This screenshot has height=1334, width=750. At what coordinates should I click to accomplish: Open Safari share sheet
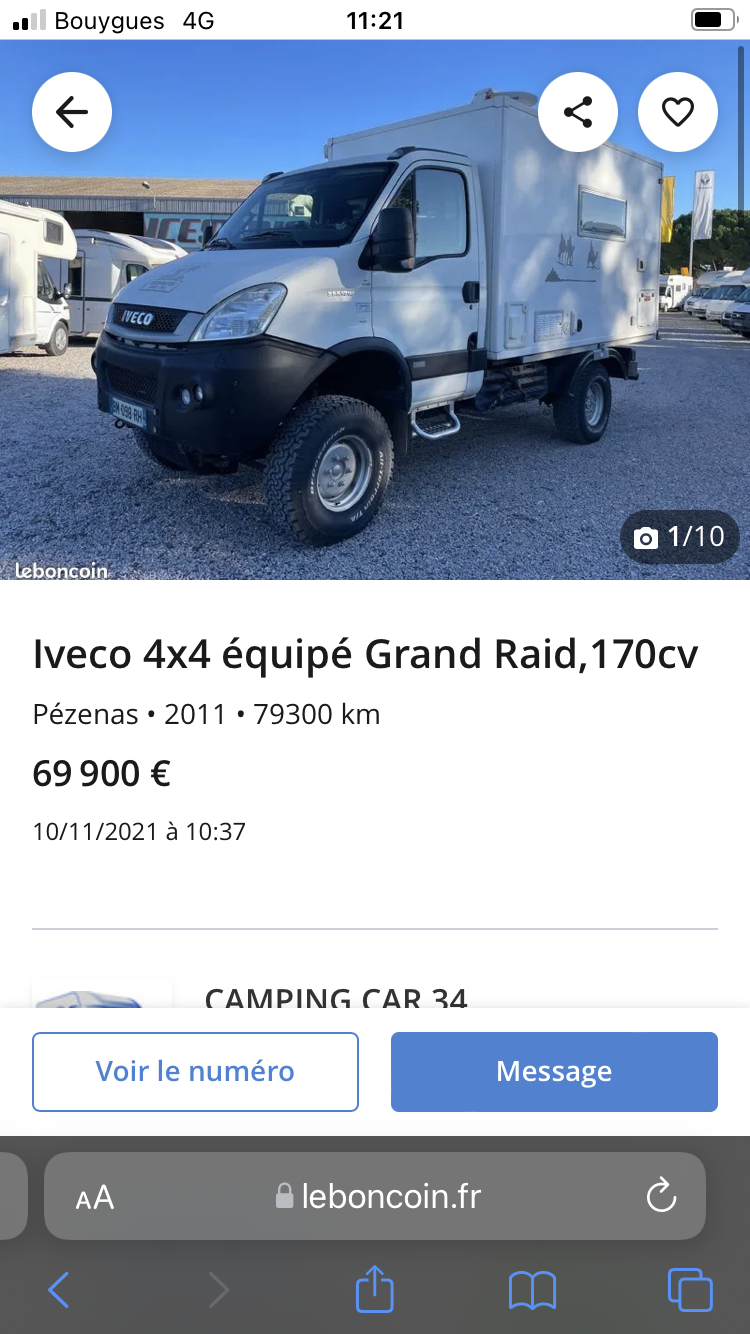pyautogui.click(x=375, y=1288)
